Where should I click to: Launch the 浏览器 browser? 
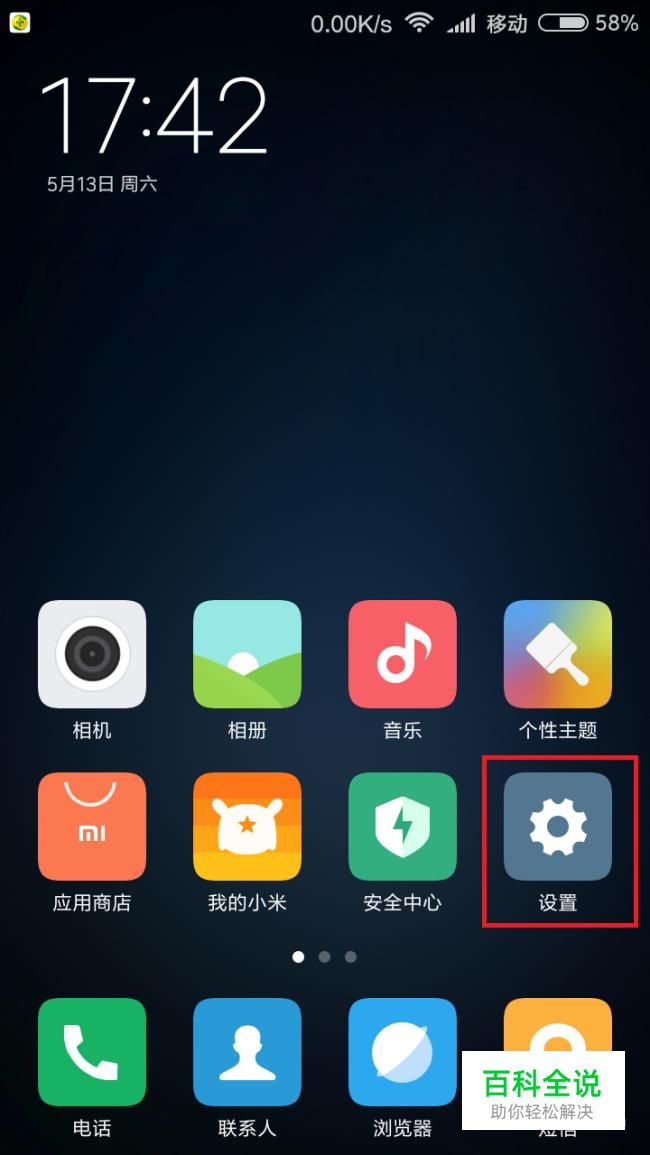coord(402,1052)
